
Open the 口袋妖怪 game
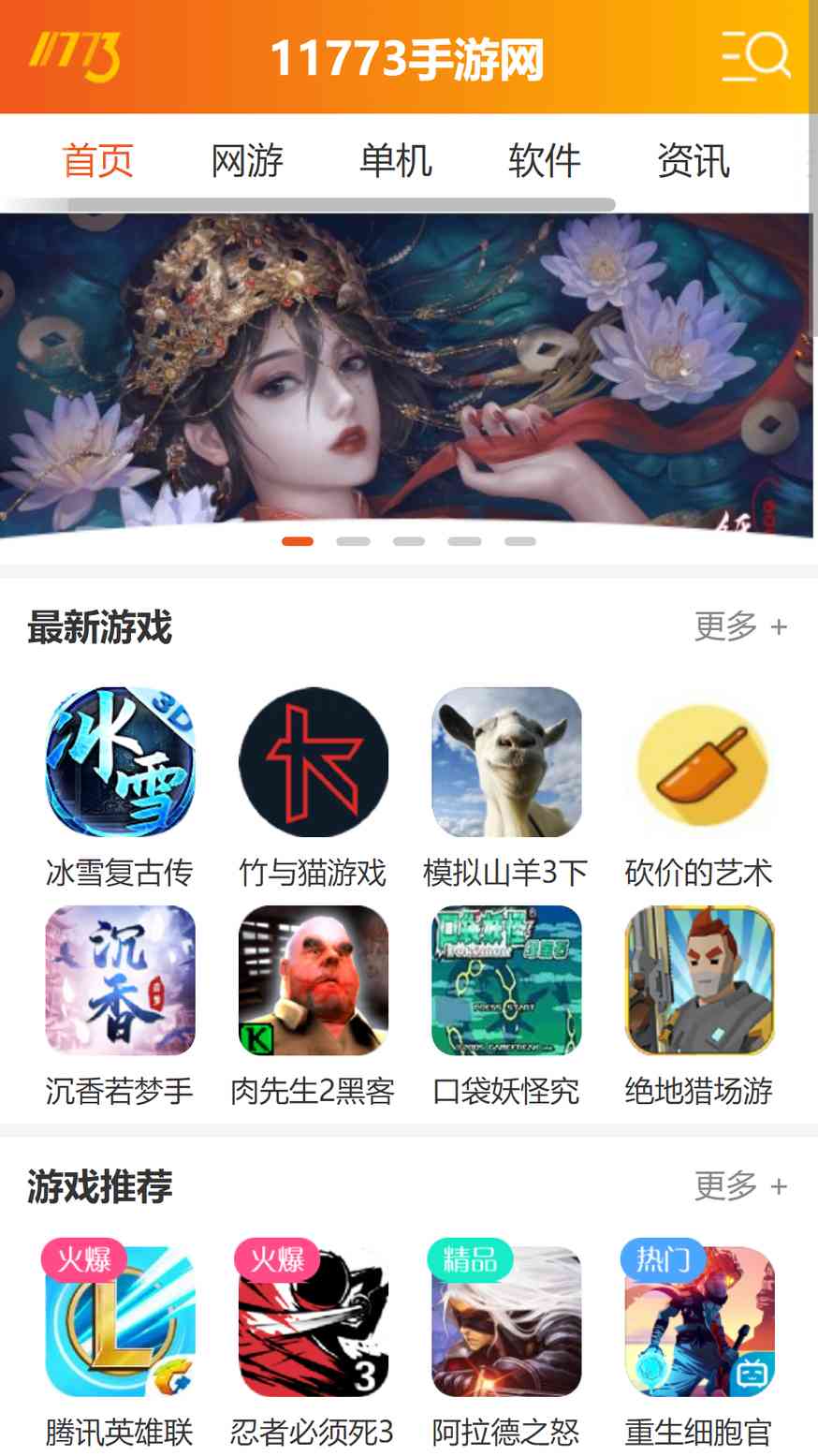(x=506, y=980)
